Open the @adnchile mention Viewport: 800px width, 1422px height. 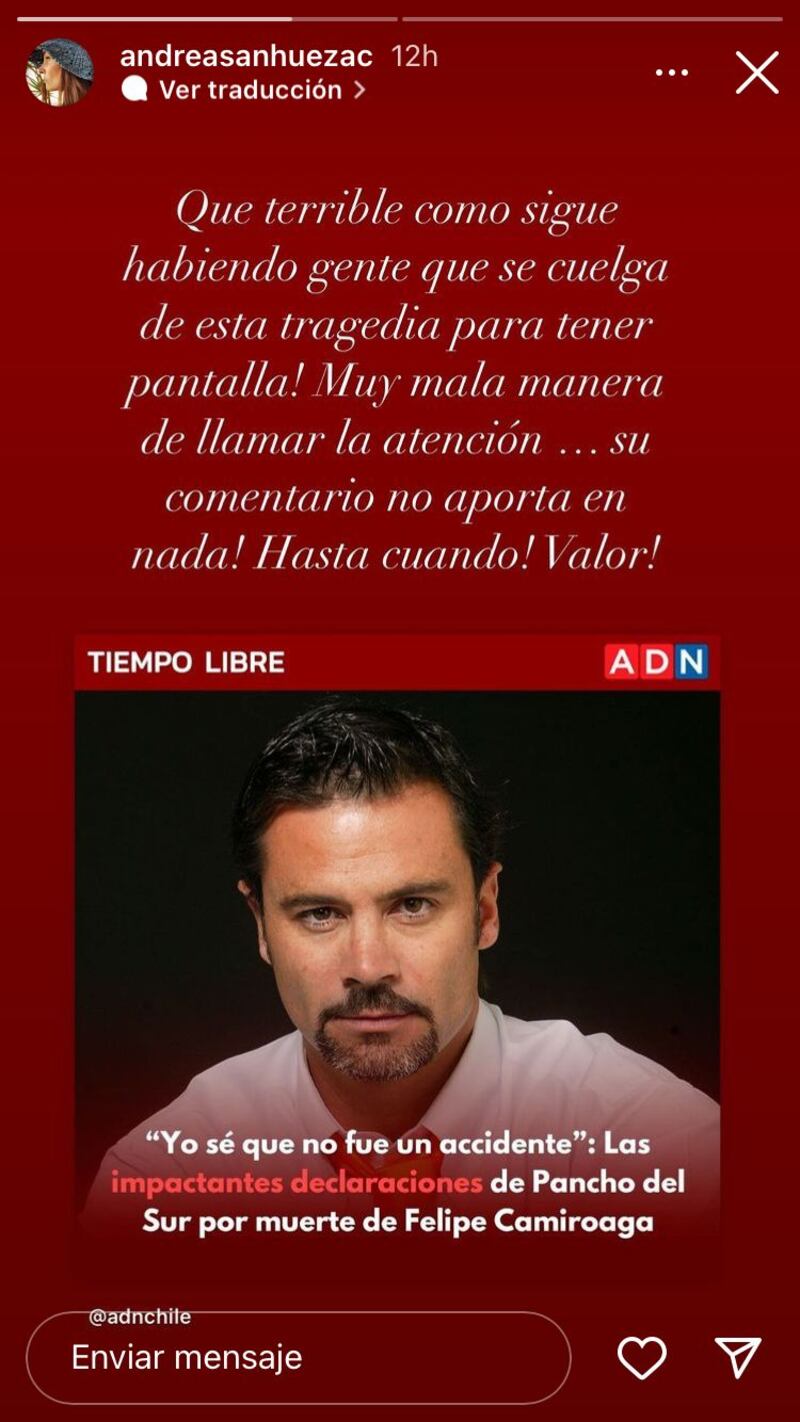pos(140,1317)
